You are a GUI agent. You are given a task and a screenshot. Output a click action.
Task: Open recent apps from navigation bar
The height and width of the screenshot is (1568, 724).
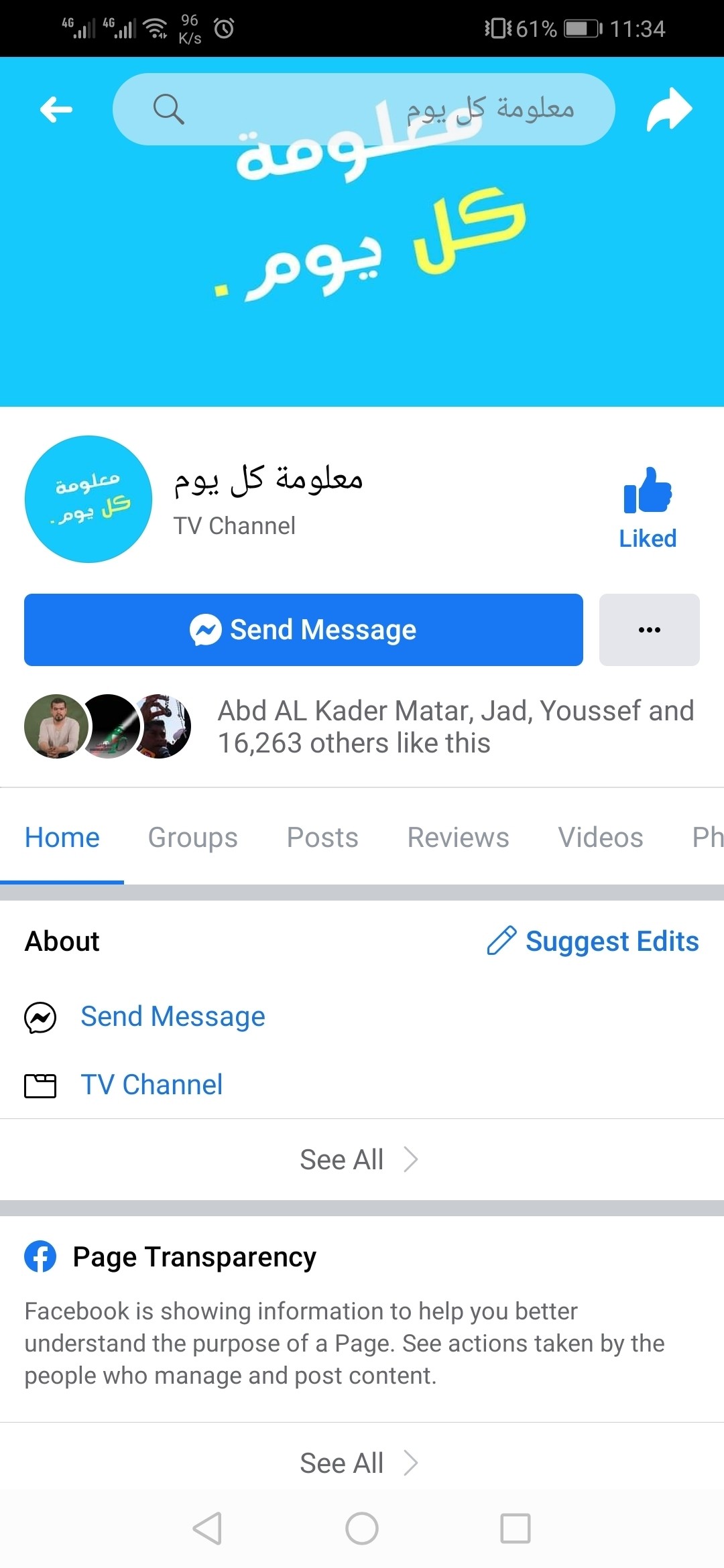coord(515,1528)
